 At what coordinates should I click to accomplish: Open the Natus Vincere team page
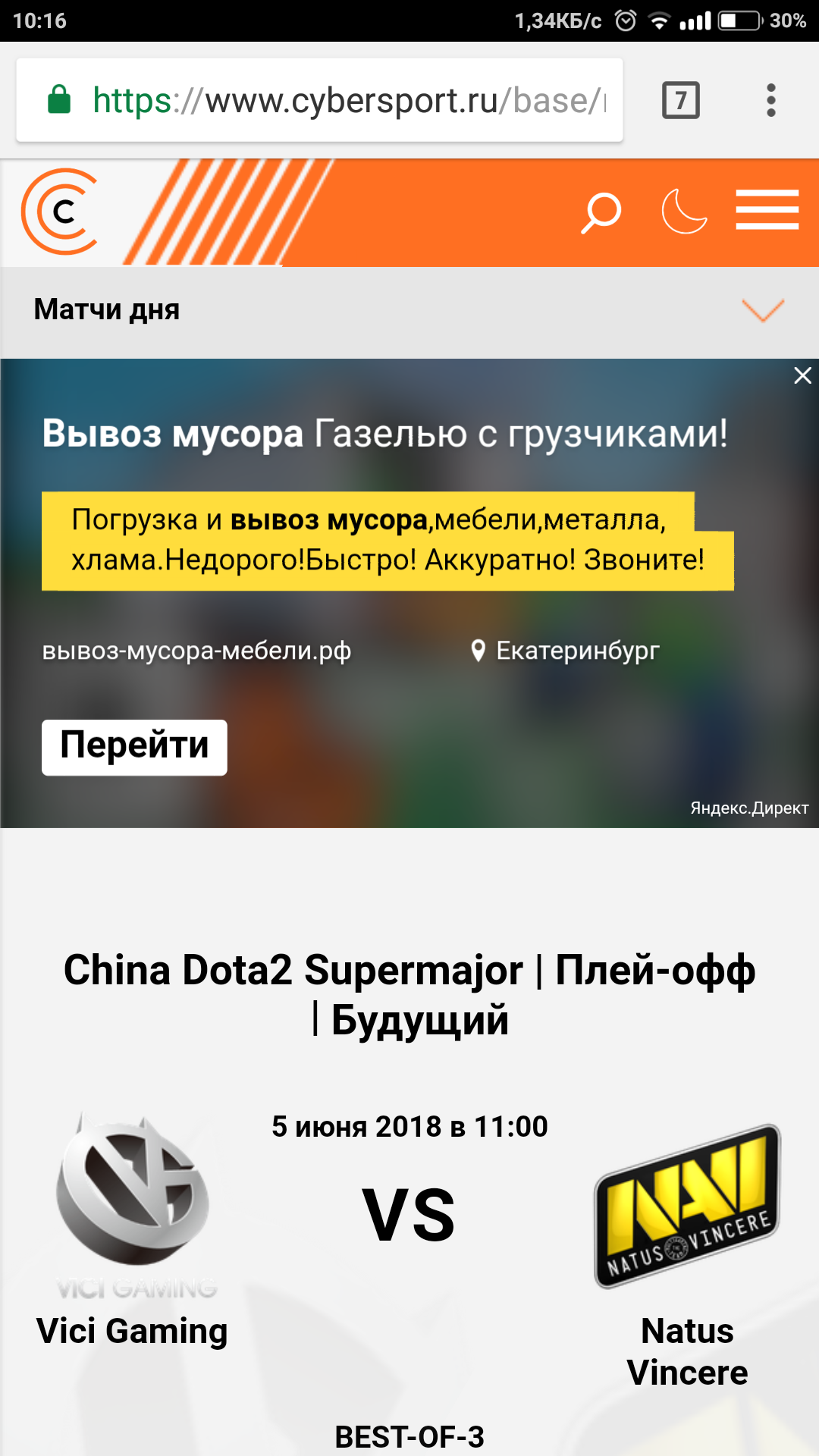click(687, 1251)
